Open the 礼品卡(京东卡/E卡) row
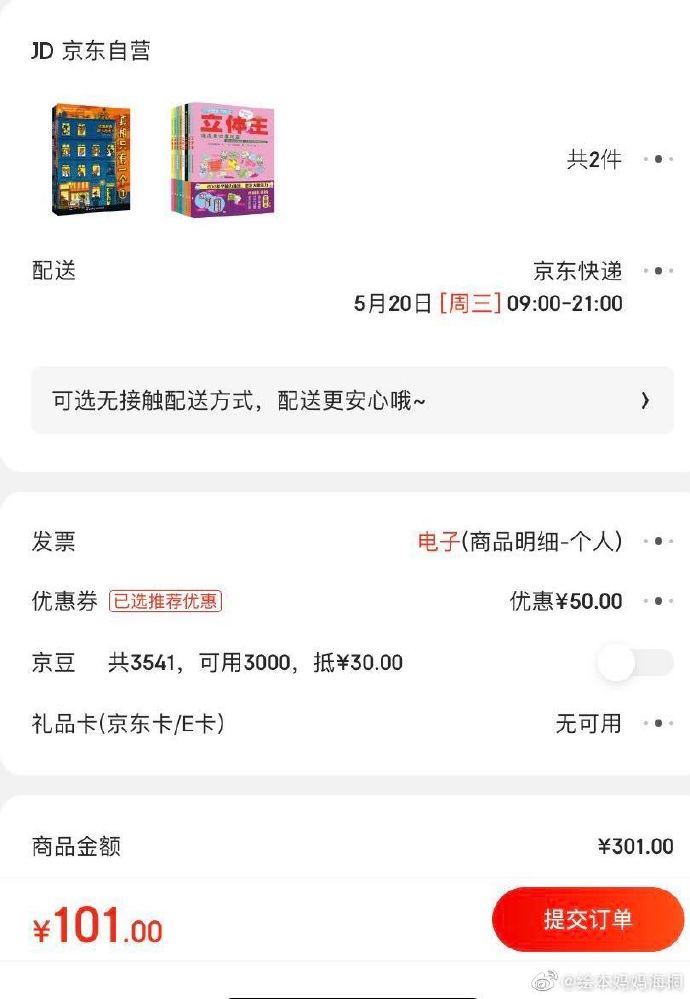690x999 pixels. [352, 723]
